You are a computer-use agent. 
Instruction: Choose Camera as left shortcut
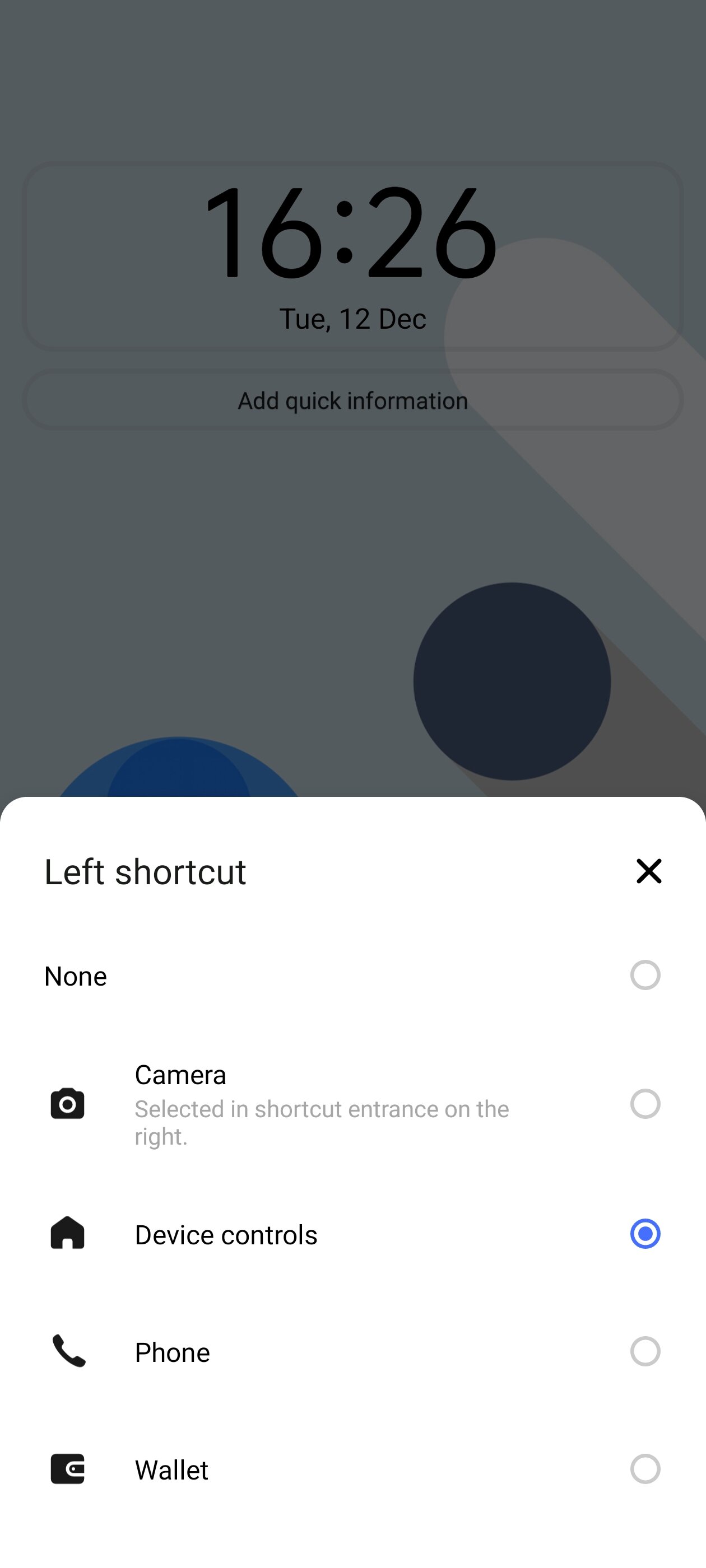(352, 1104)
